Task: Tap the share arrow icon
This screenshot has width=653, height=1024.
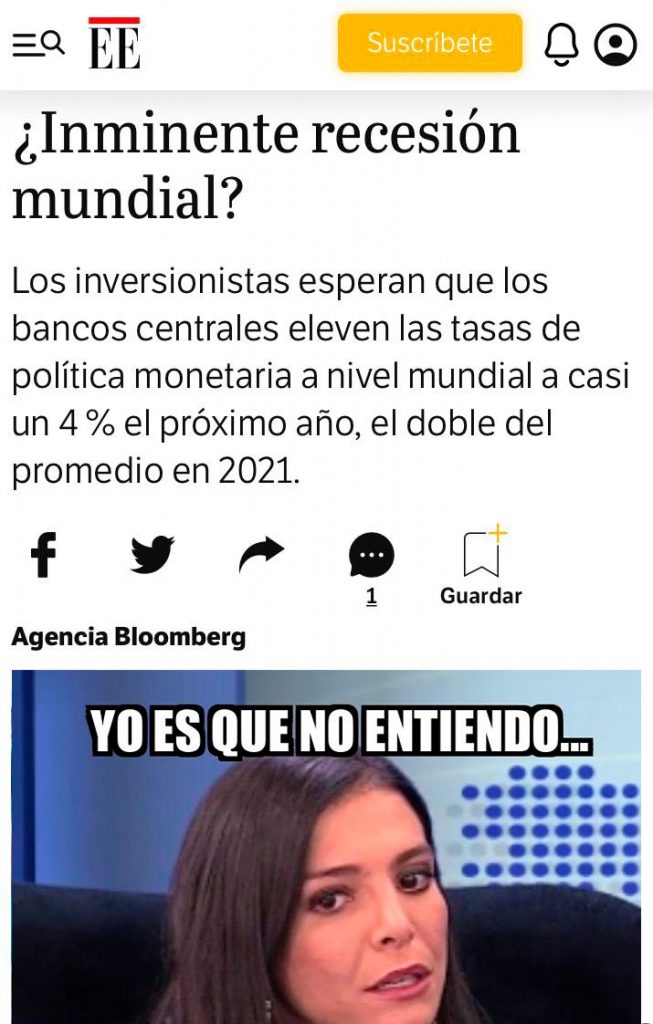Action: coord(261,555)
